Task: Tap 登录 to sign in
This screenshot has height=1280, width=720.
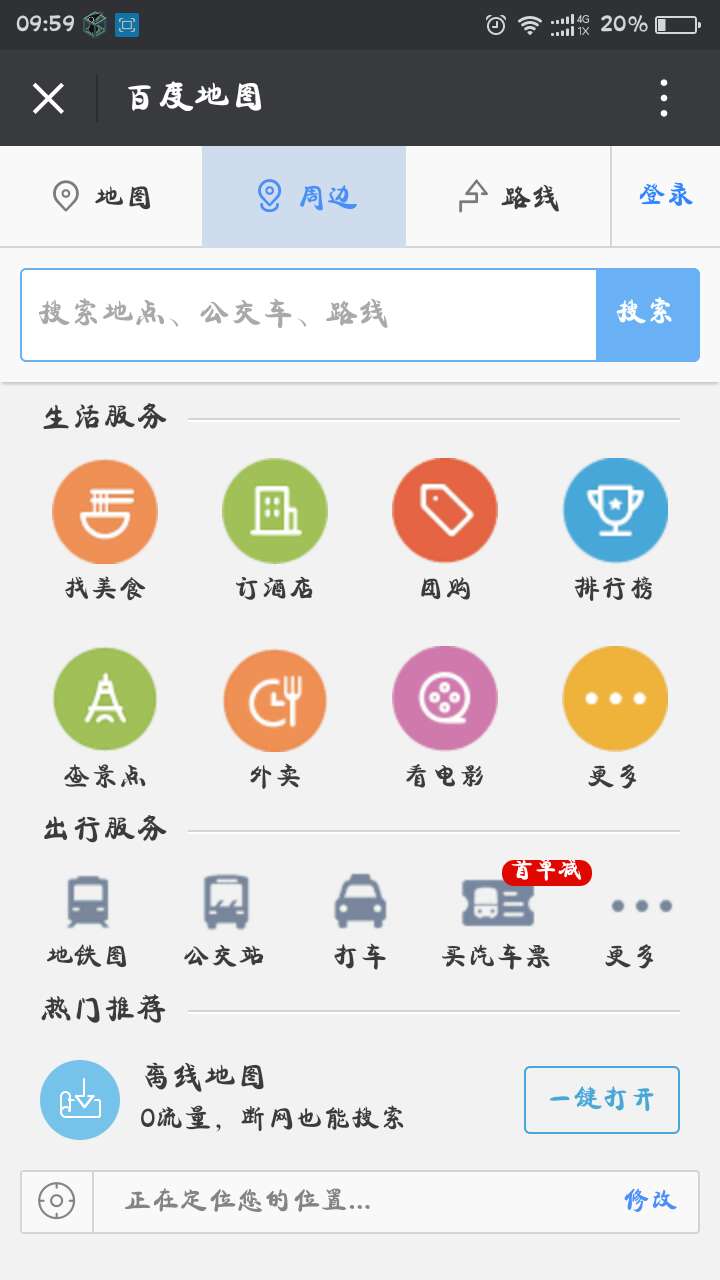Action: 666,196
